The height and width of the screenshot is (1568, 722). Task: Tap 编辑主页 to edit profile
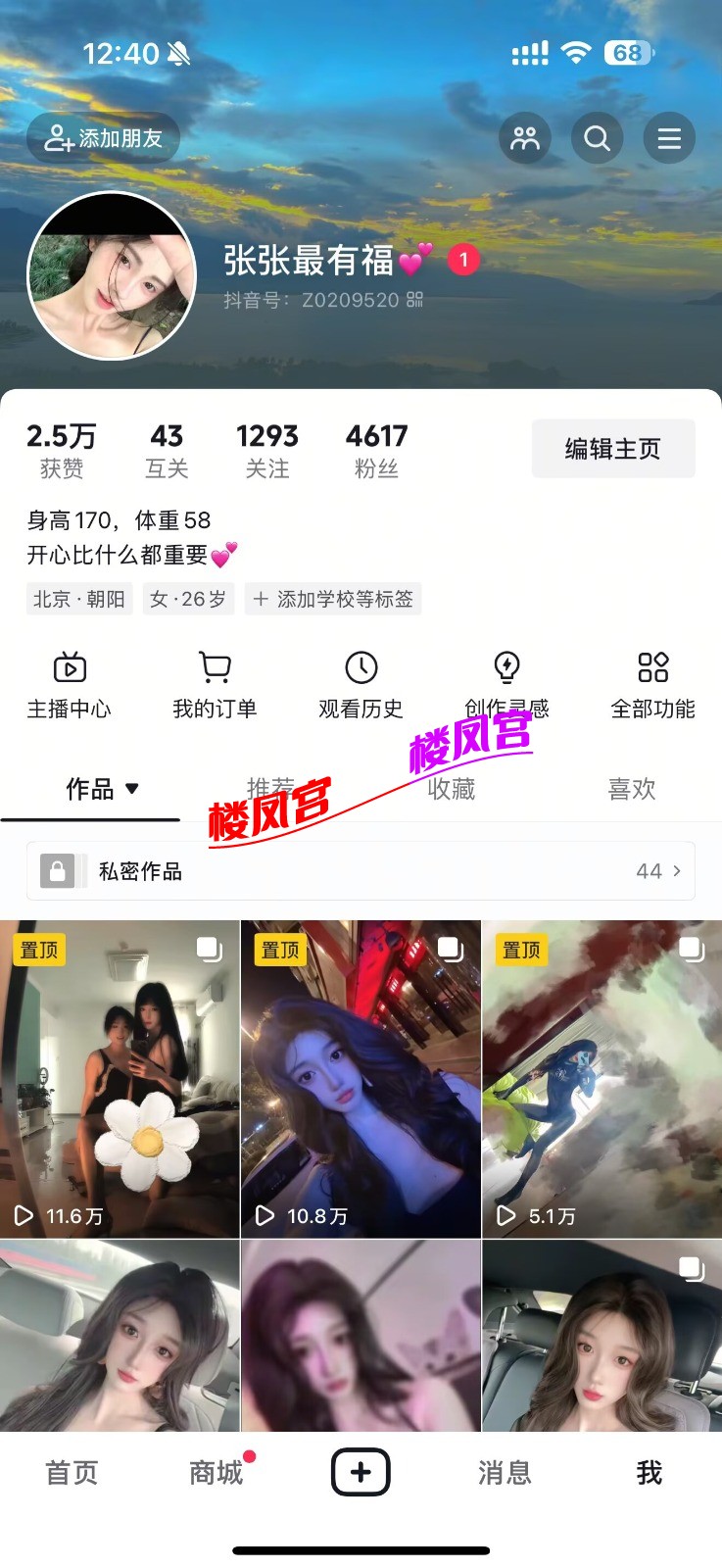(x=613, y=449)
